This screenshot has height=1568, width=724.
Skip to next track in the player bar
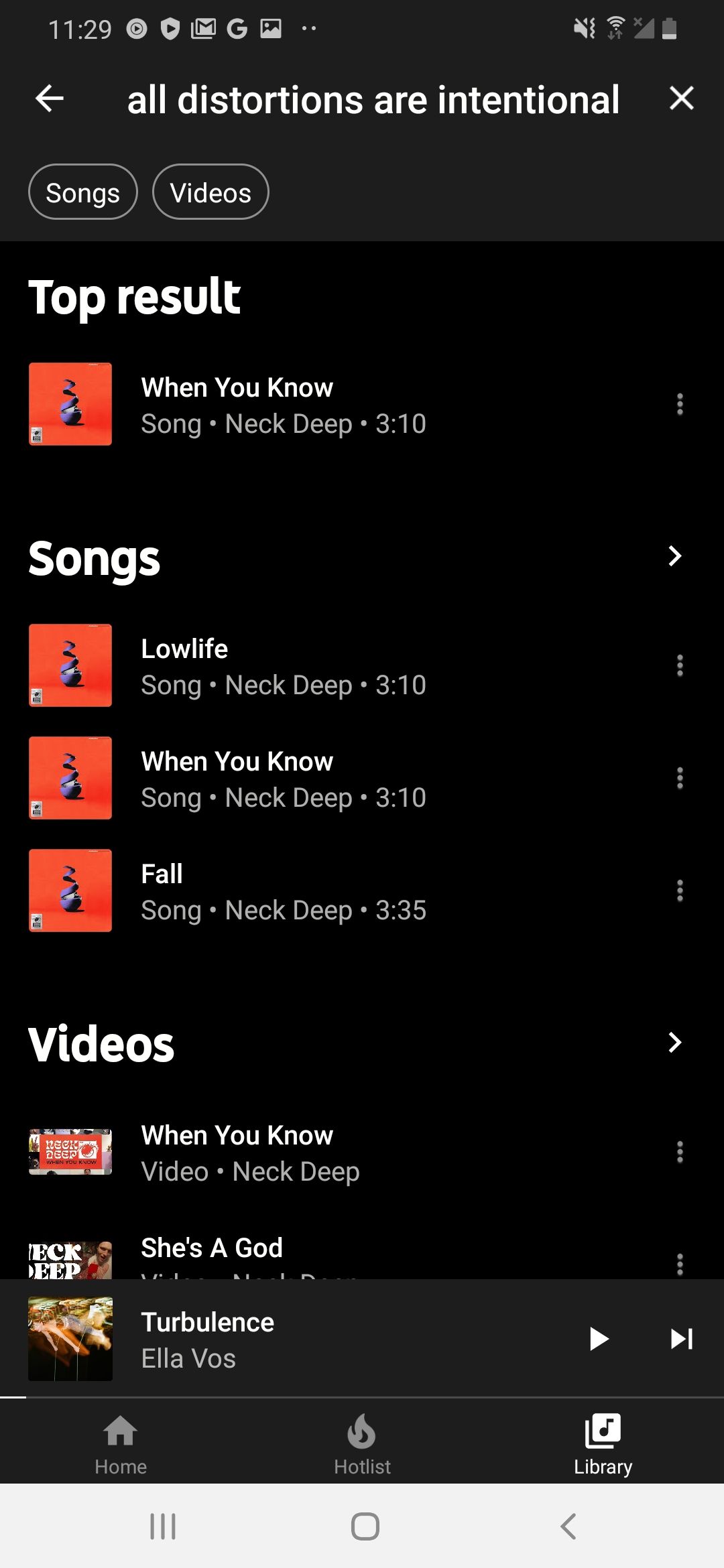tap(681, 1338)
